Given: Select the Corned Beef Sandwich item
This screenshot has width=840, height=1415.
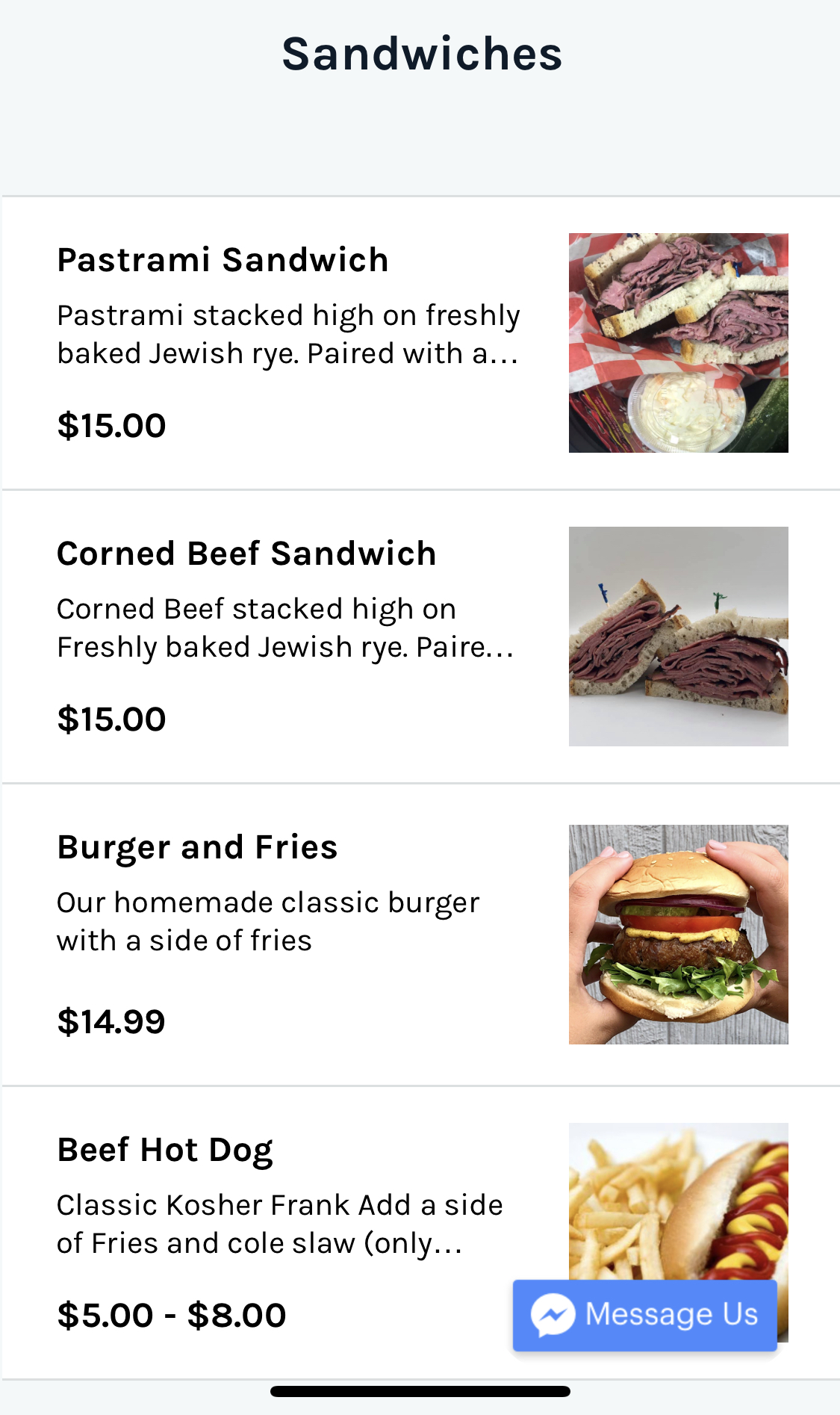Looking at the screenshot, I should [x=246, y=554].
